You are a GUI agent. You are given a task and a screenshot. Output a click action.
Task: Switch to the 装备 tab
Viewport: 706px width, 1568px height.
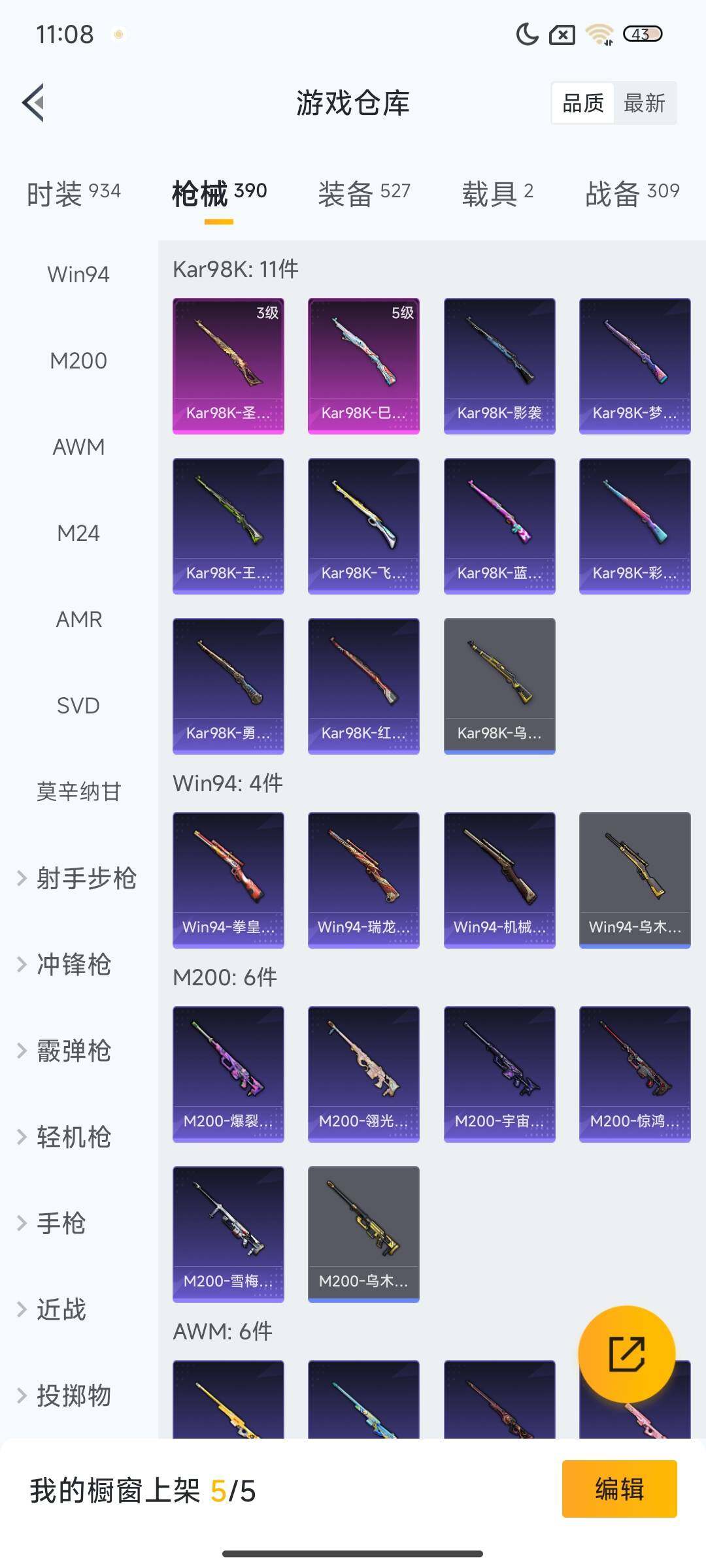[x=363, y=193]
